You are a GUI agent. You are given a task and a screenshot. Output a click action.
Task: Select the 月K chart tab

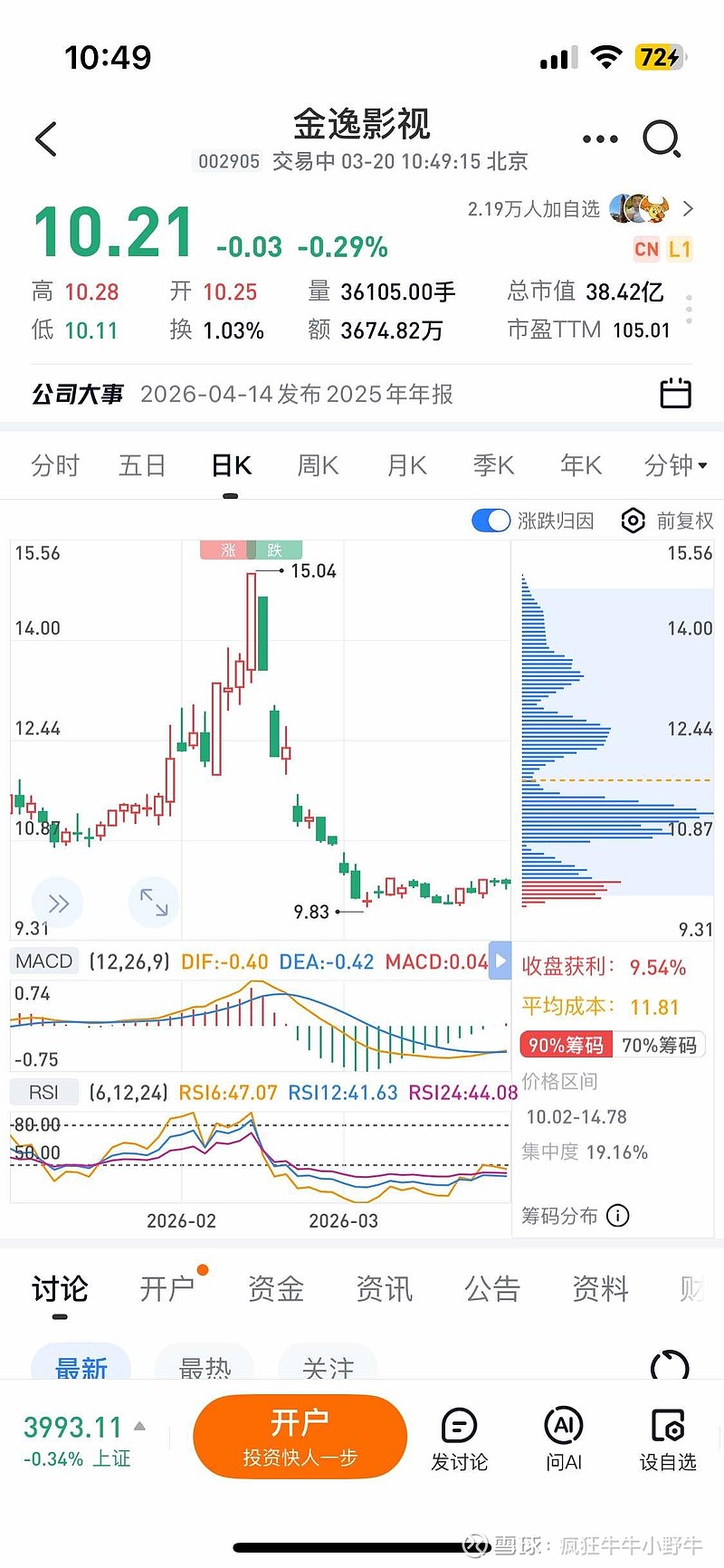tap(406, 465)
